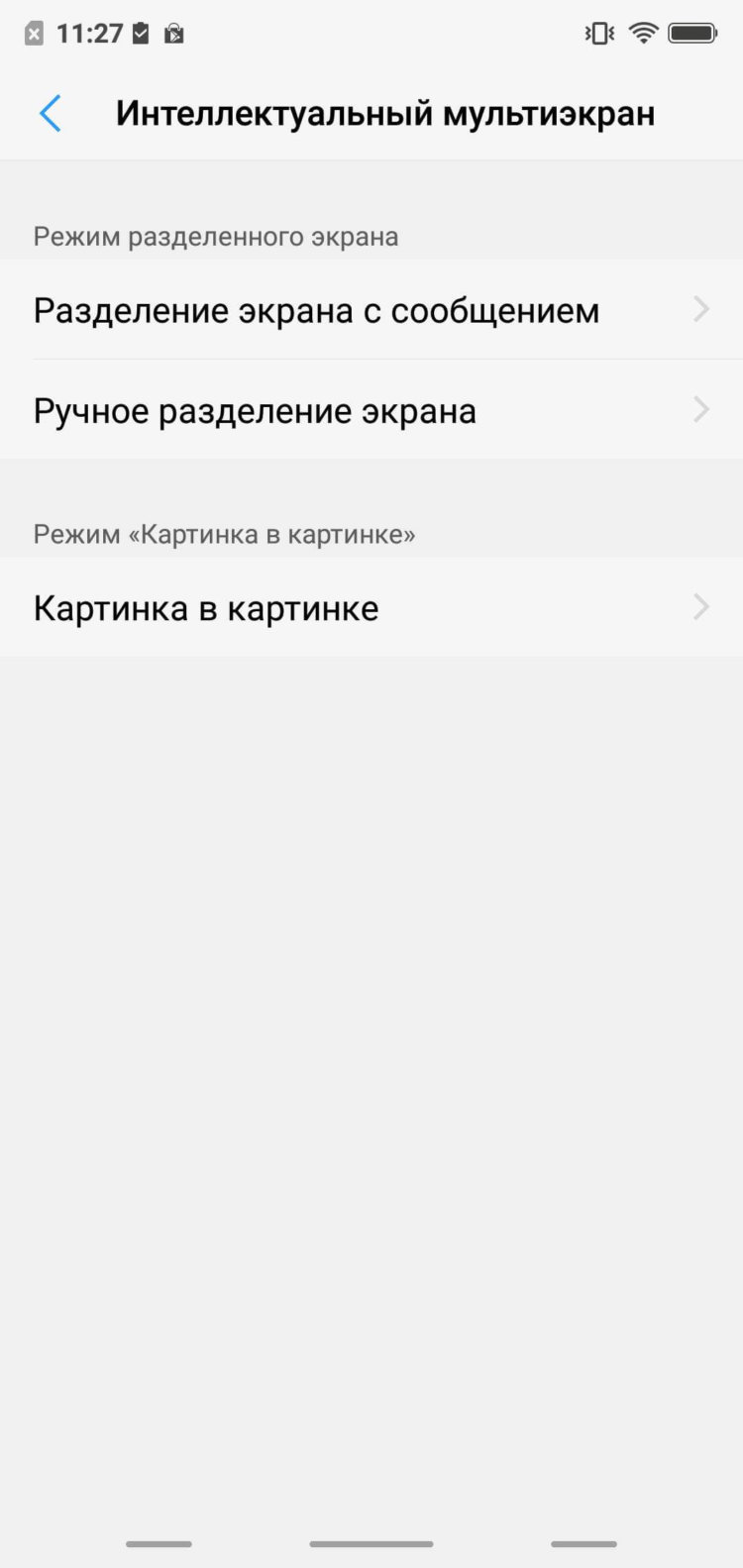This screenshot has height=1568, width=743.
Task: Expand the chevron next to «Картинка в картинке»
Action: point(701,607)
